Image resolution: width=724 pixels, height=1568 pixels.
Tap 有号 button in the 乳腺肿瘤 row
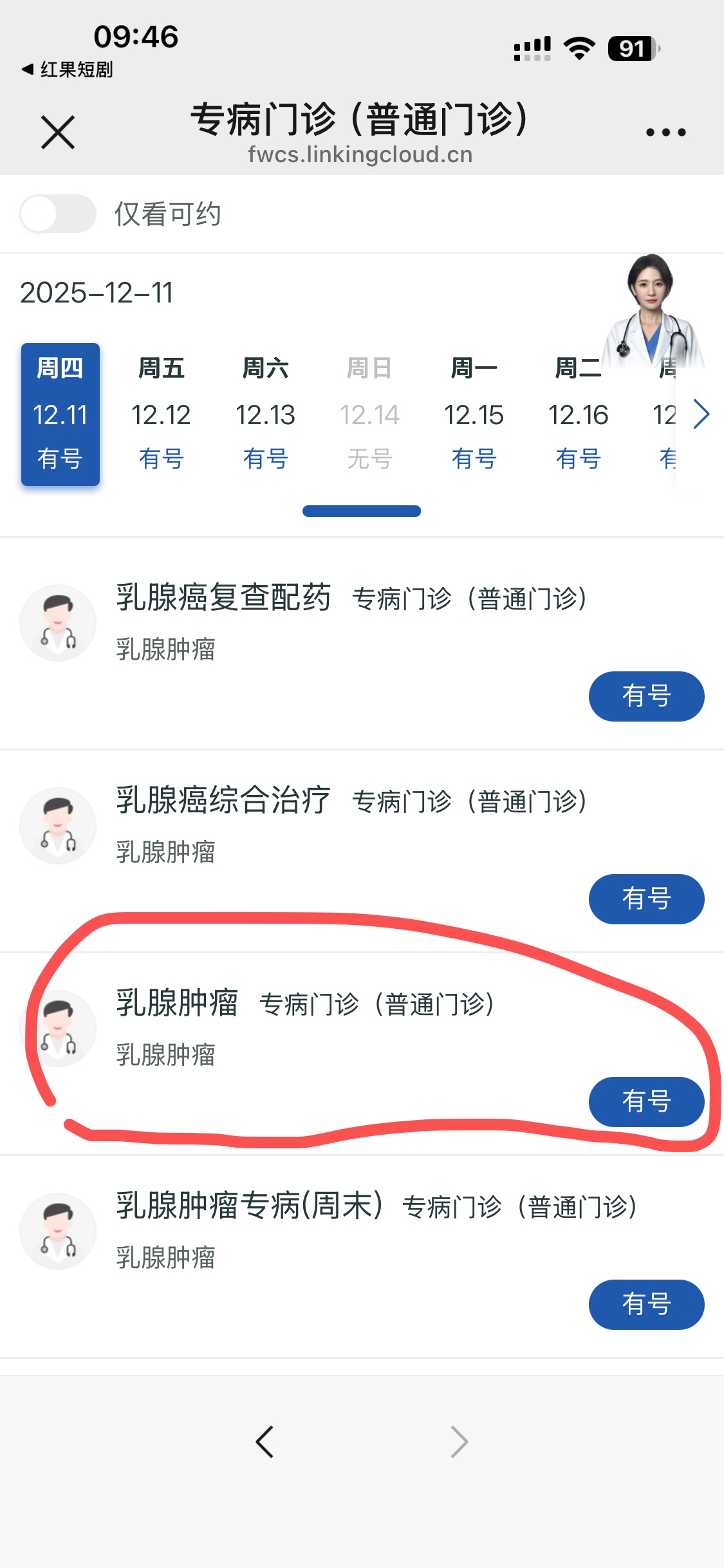point(646,1102)
